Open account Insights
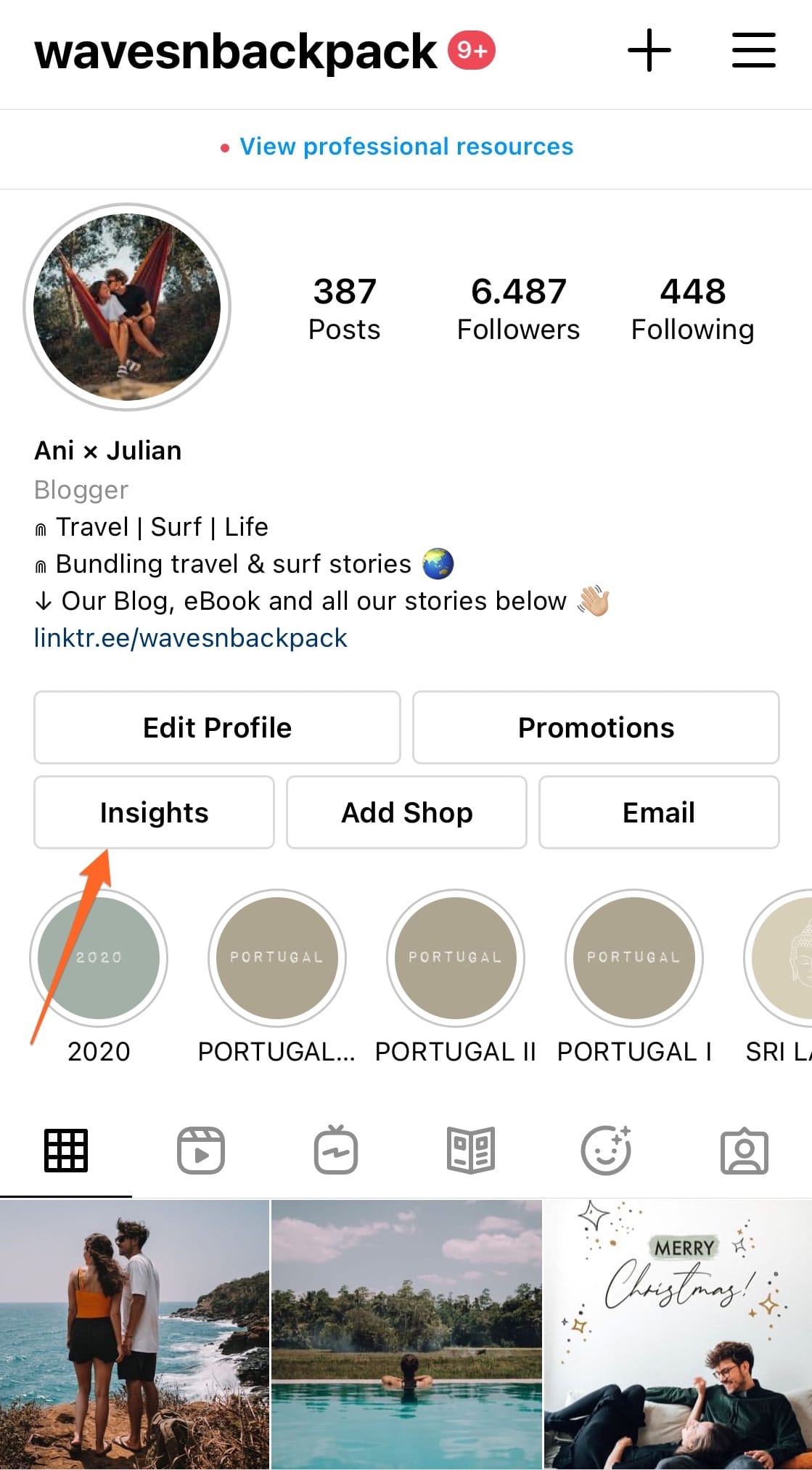Viewport: 812px width, 1470px height. pyautogui.click(x=154, y=812)
